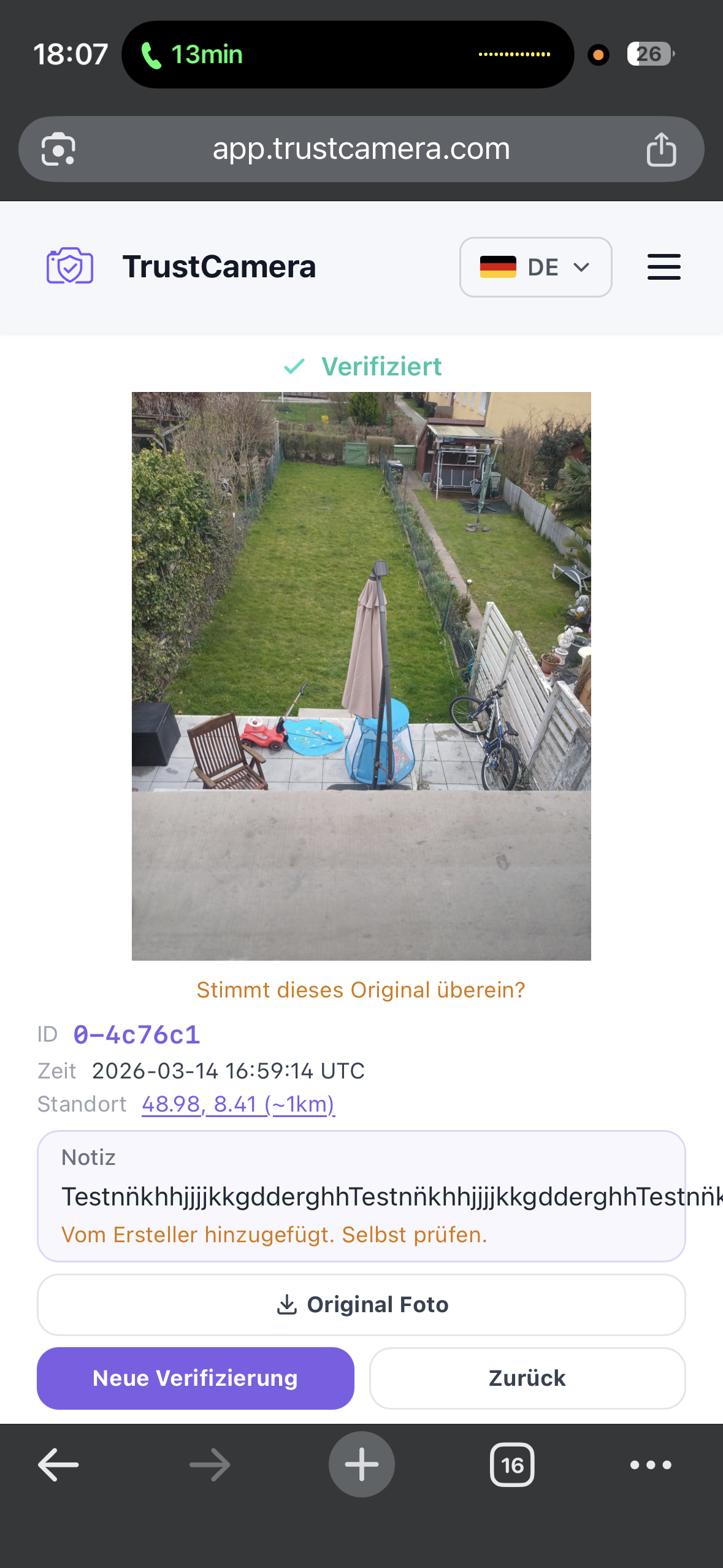The image size is (723, 1568).
Task: Open the browser's more options menu
Action: point(651,1464)
